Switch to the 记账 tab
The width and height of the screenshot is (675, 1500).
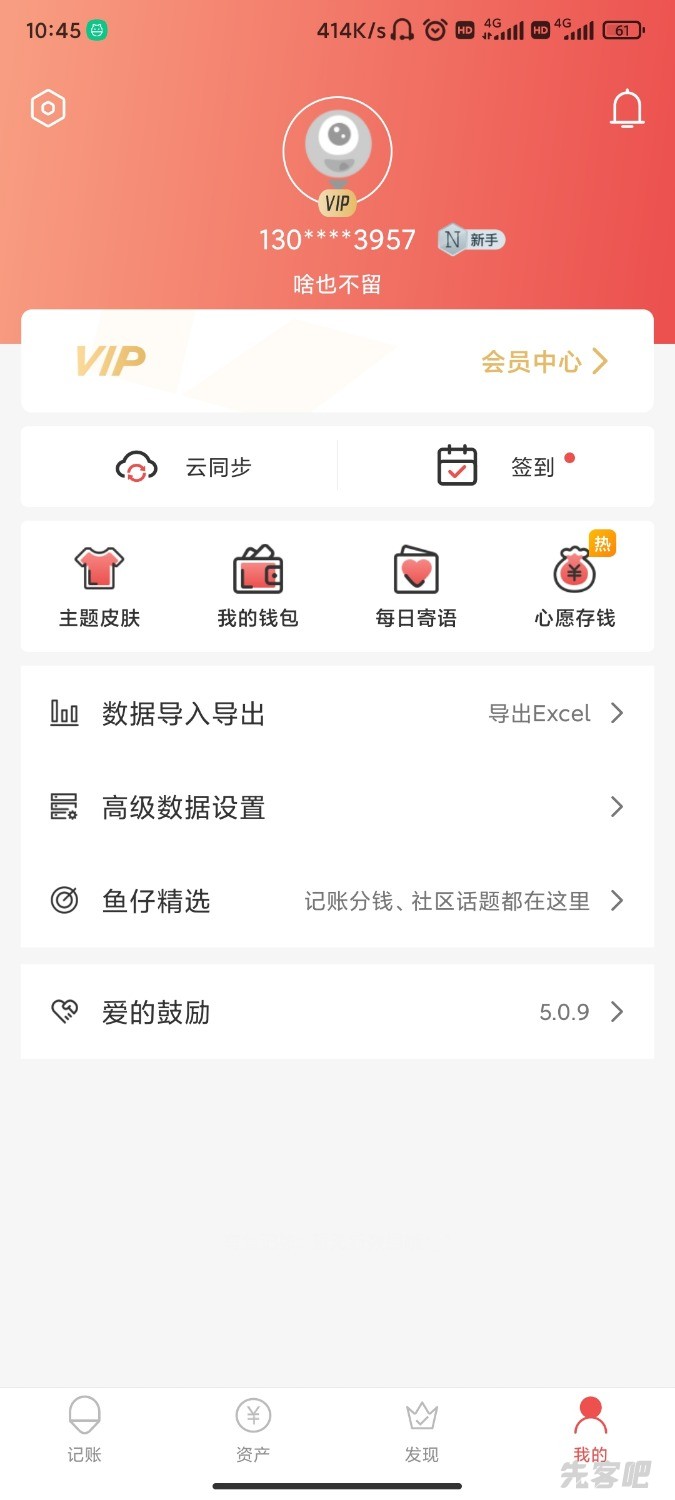(x=85, y=1430)
